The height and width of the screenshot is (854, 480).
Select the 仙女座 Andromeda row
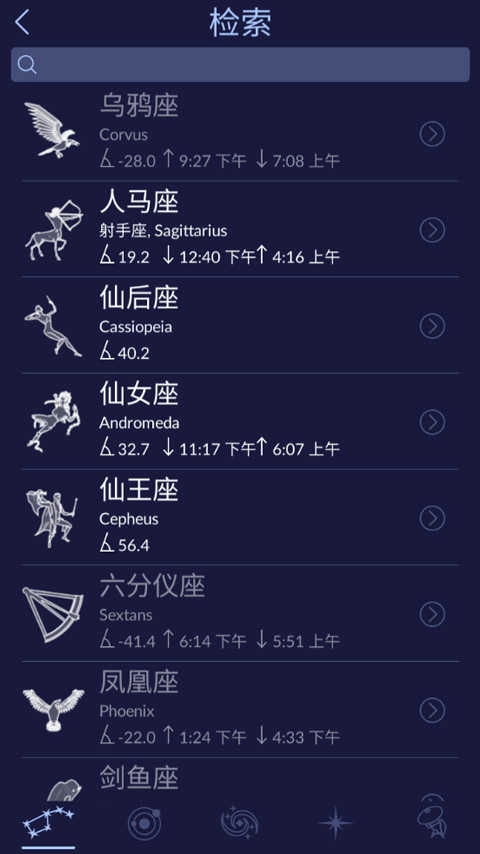point(240,421)
